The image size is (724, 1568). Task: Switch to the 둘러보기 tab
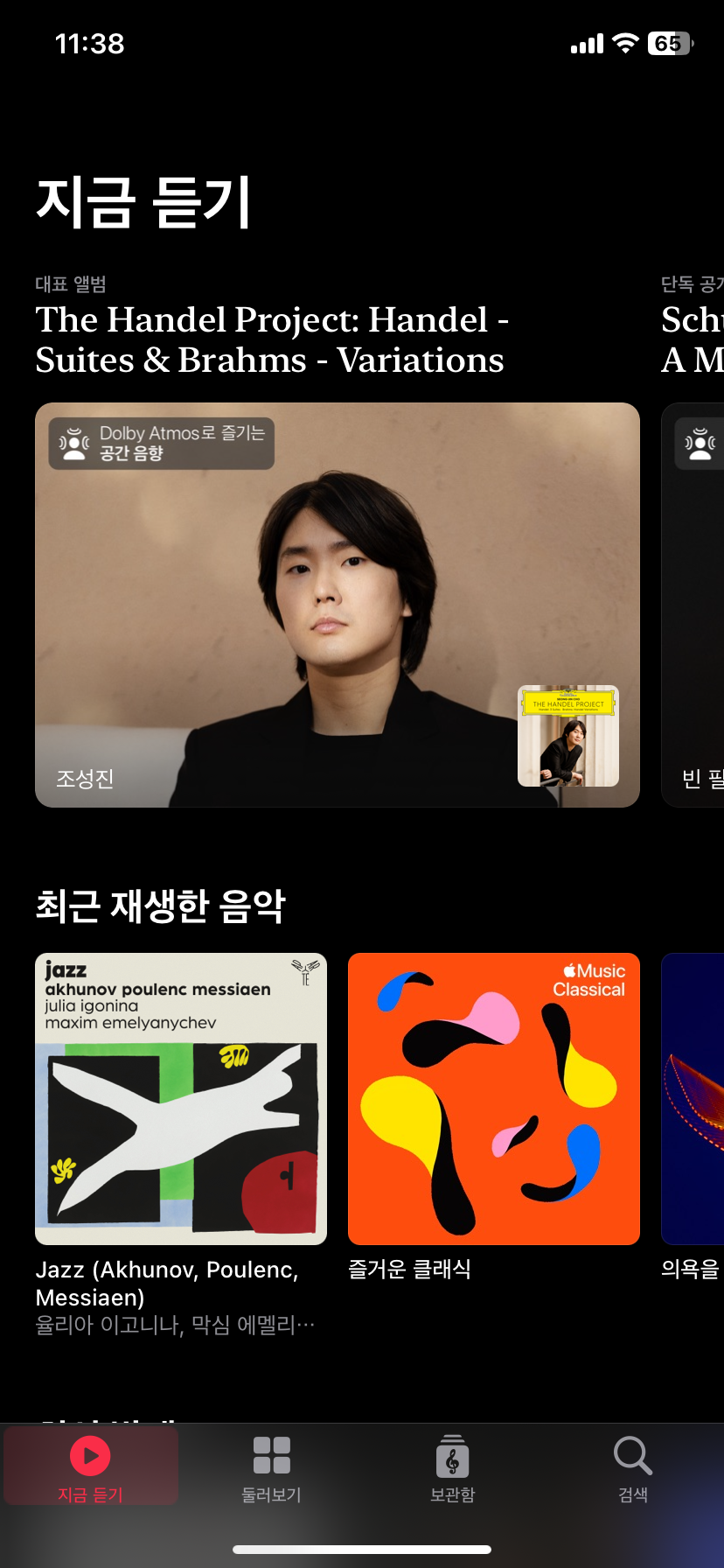click(x=271, y=1470)
